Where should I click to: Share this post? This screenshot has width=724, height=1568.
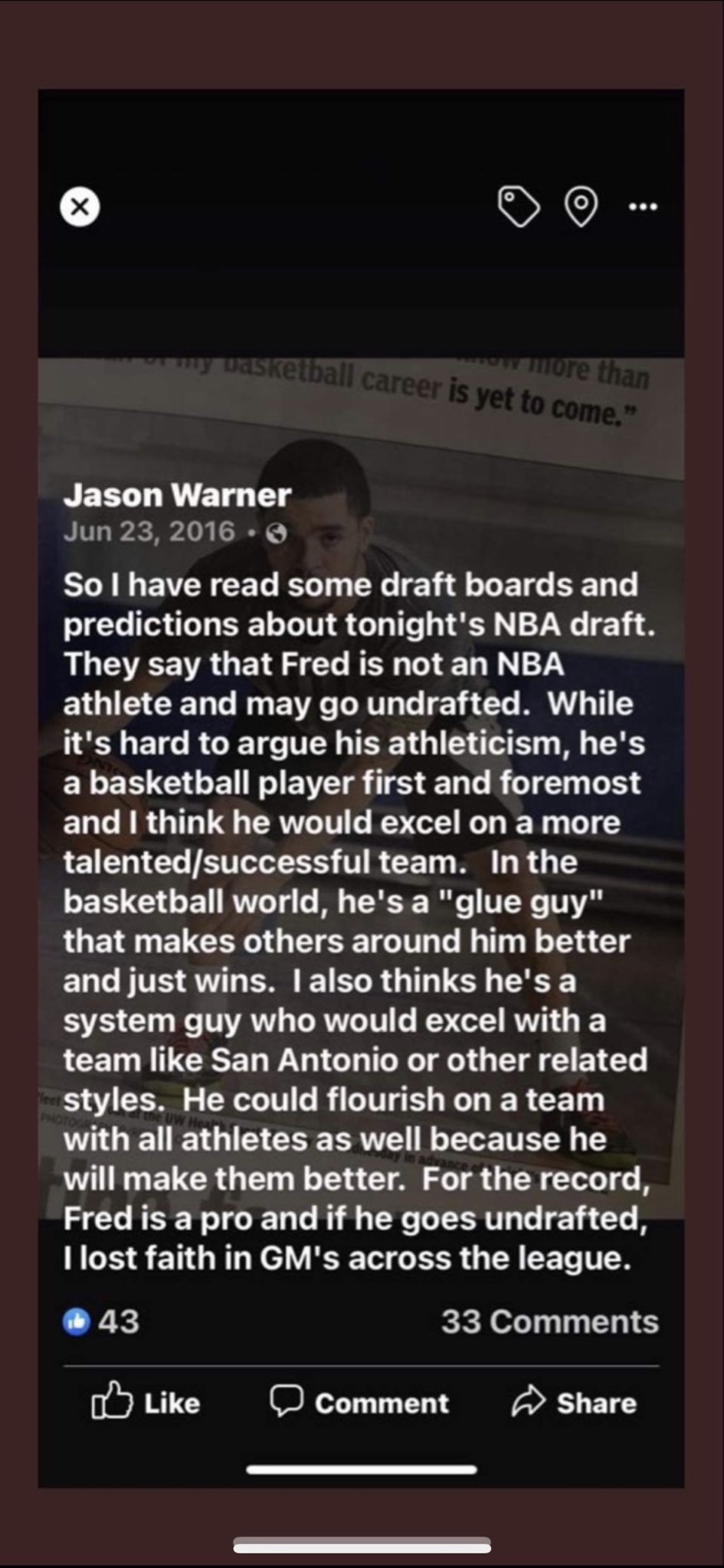574,1402
